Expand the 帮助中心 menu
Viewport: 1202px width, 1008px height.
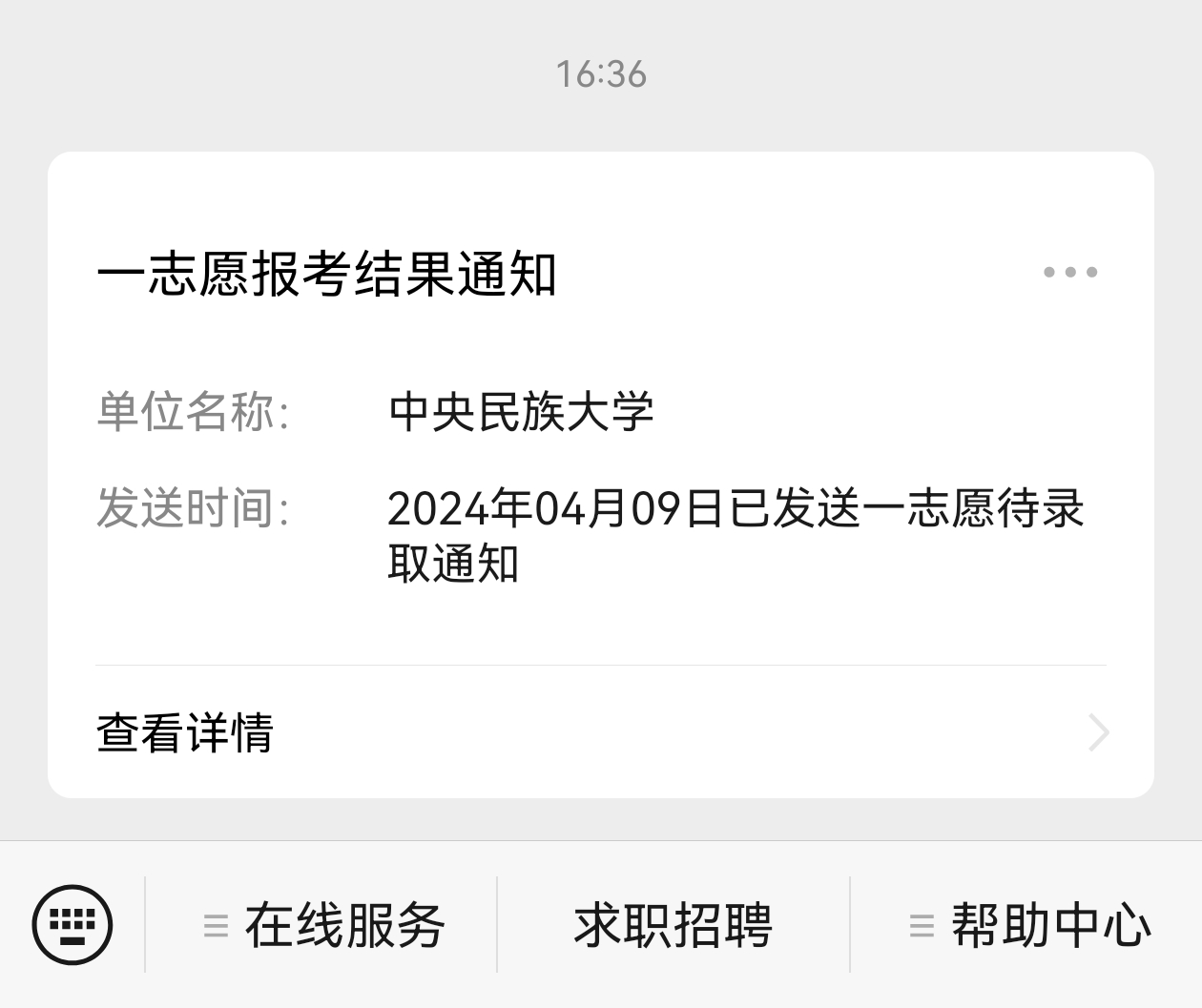pos(1030,925)
